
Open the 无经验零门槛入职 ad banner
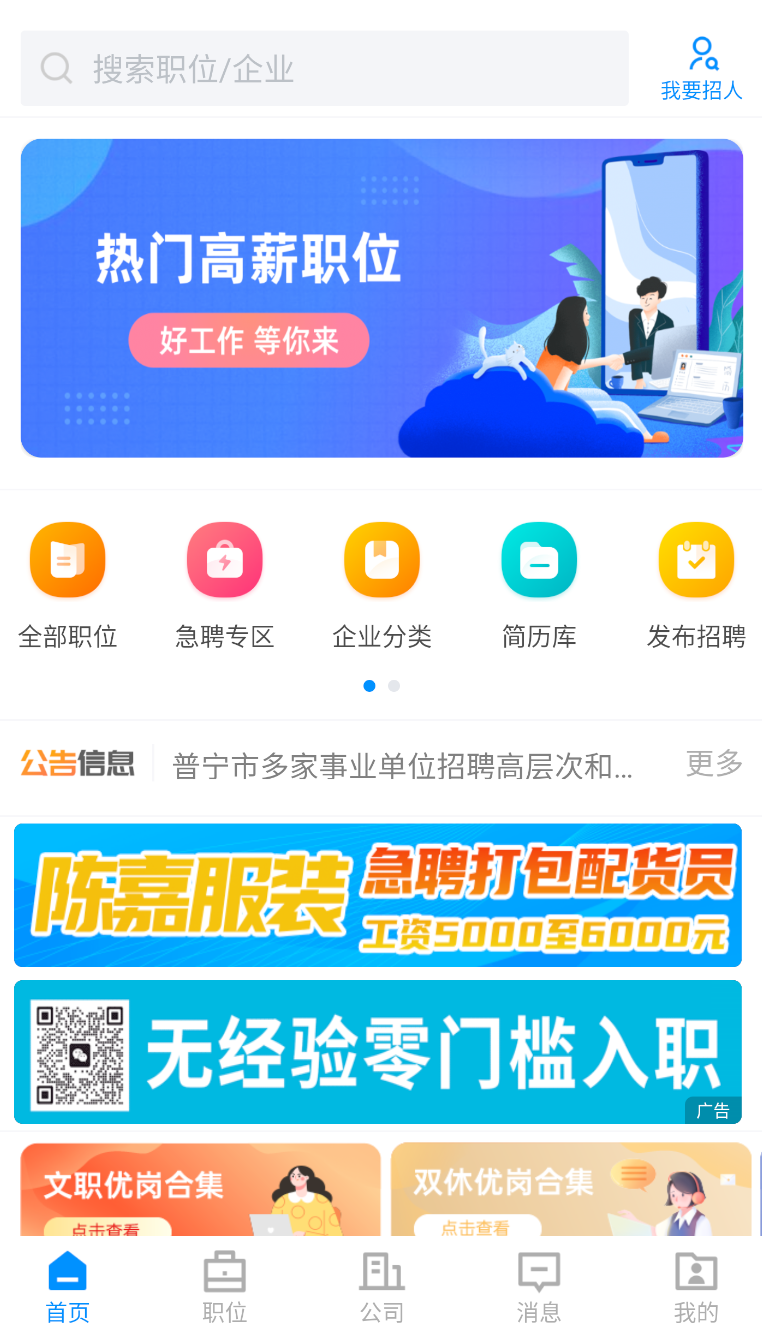(378, 1052)
